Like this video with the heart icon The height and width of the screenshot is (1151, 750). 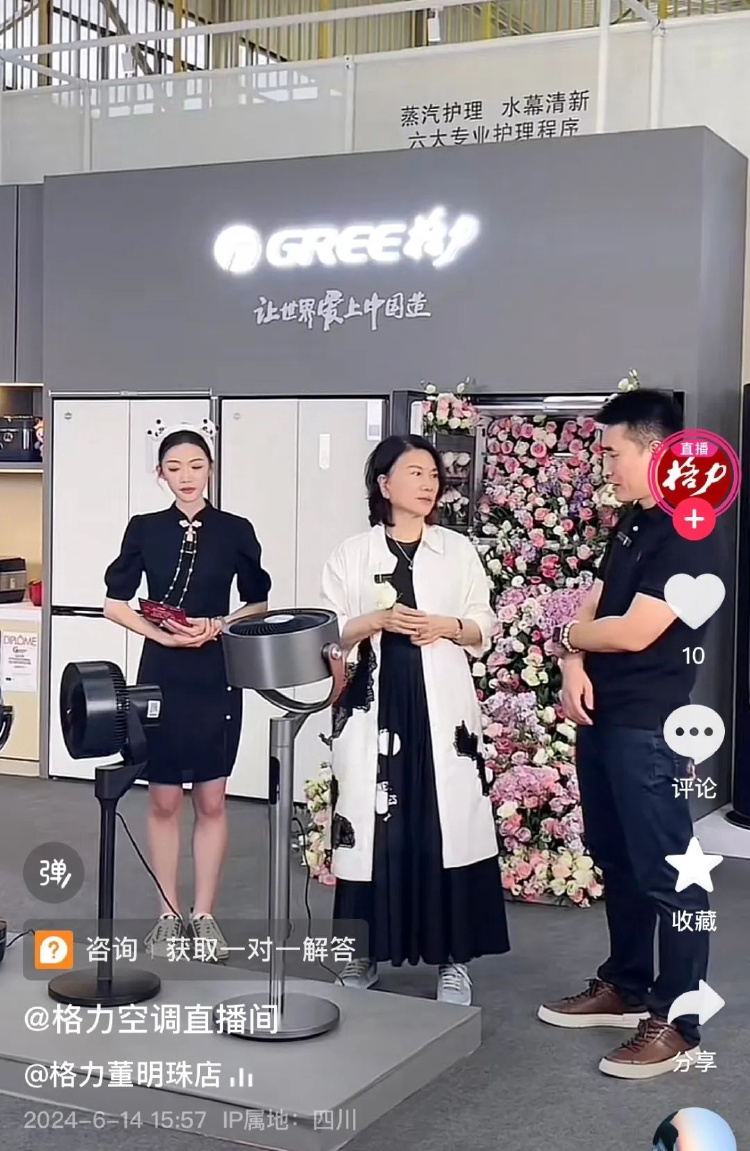tap(694, 601)
